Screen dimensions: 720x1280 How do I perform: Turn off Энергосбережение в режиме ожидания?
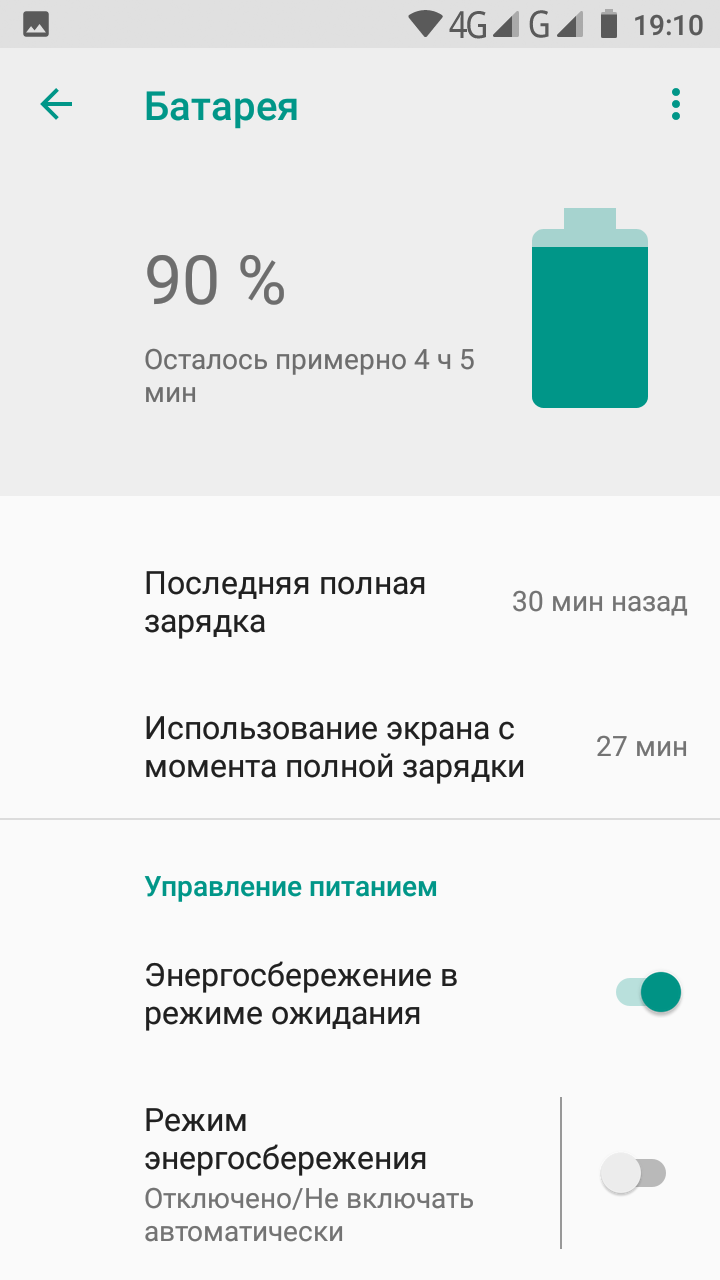point(648,993)
